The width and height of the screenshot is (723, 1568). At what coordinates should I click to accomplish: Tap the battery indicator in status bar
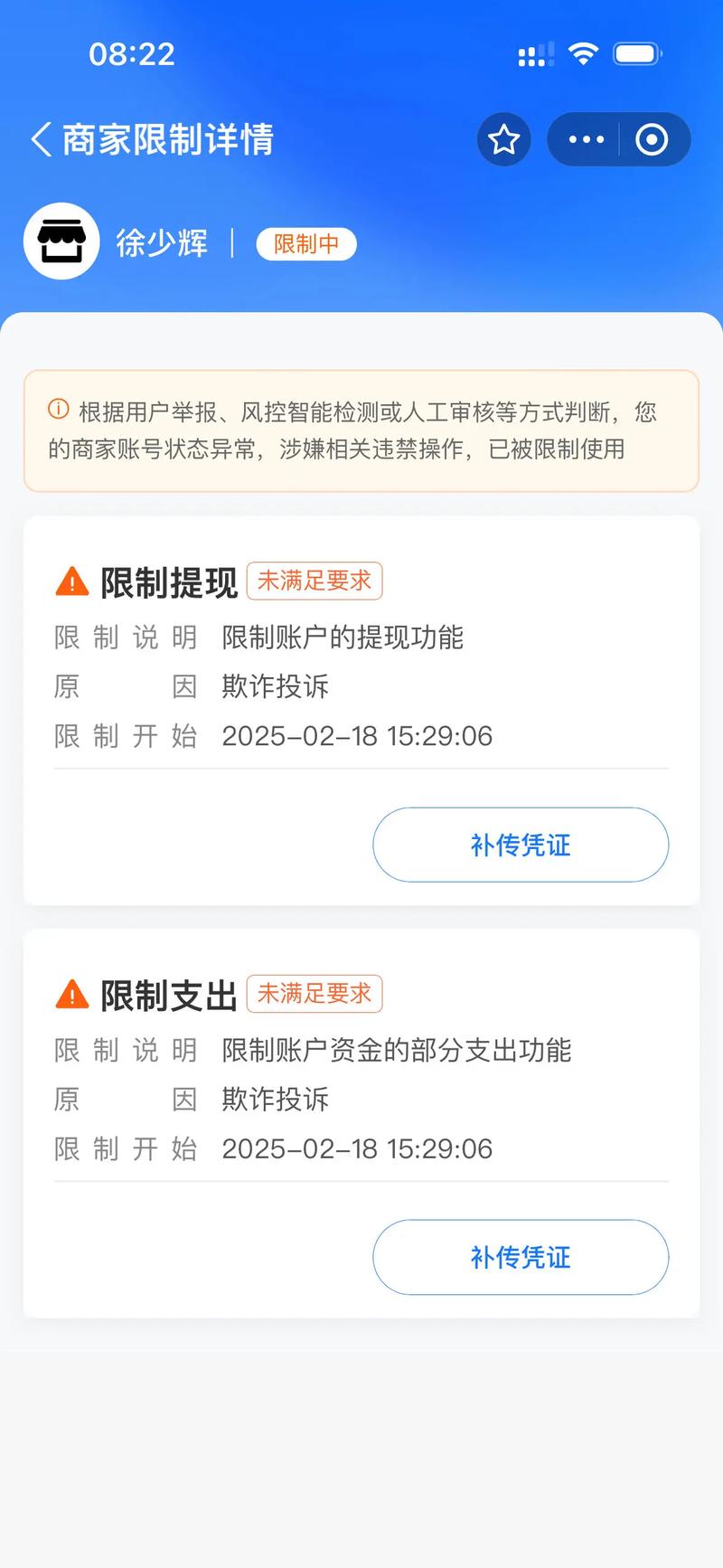637,54
